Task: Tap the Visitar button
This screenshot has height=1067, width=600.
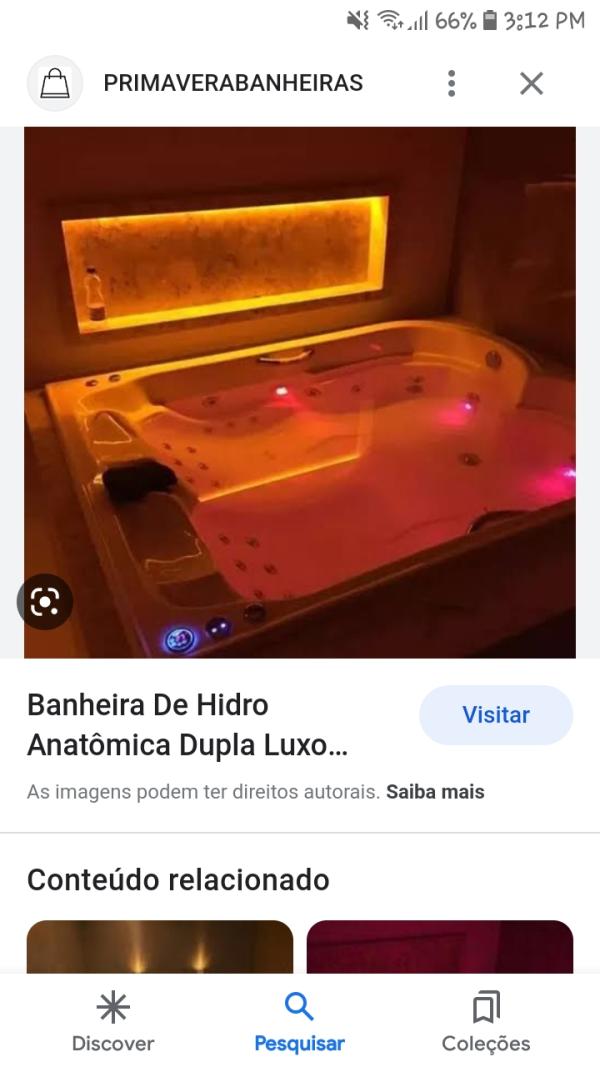Action: point(495,715)
